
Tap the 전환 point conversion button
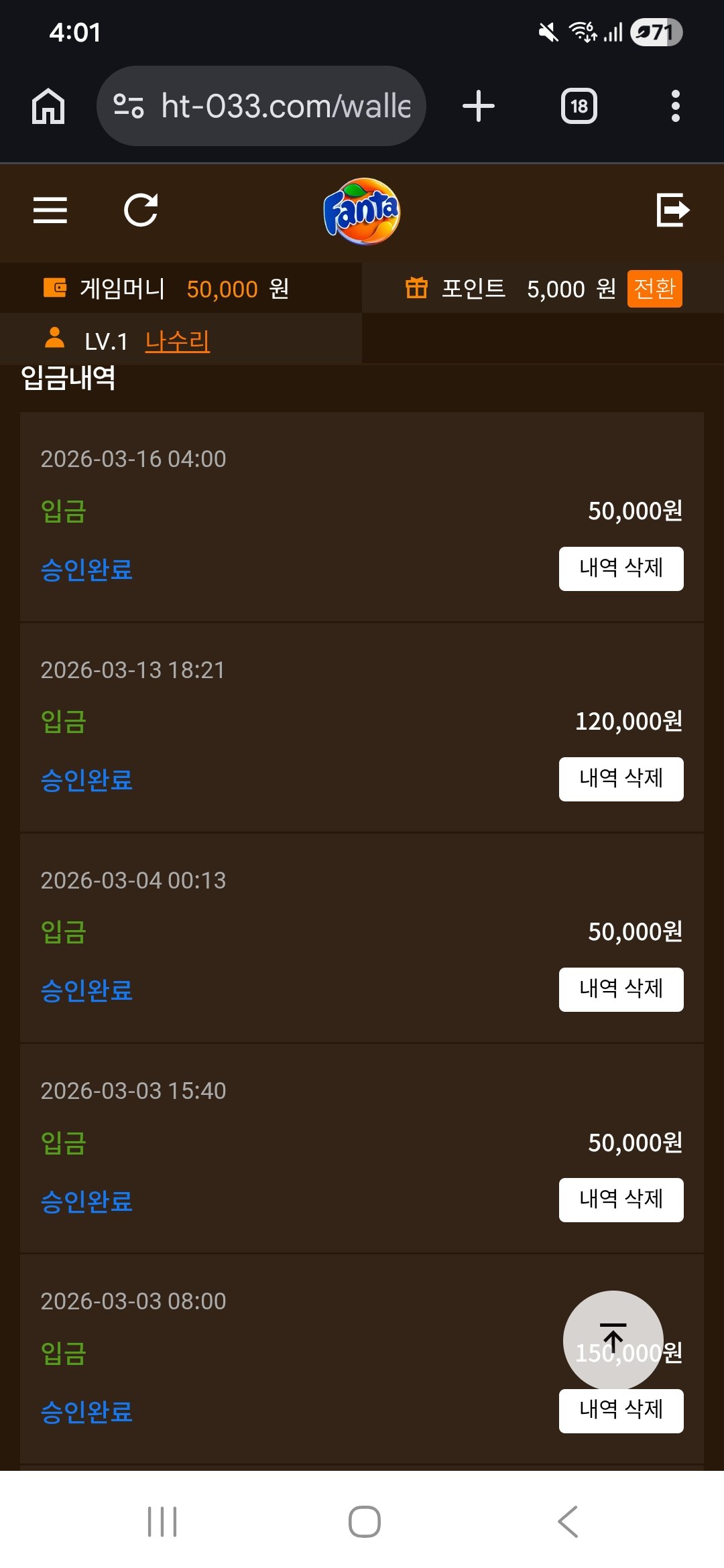(654, 289)
